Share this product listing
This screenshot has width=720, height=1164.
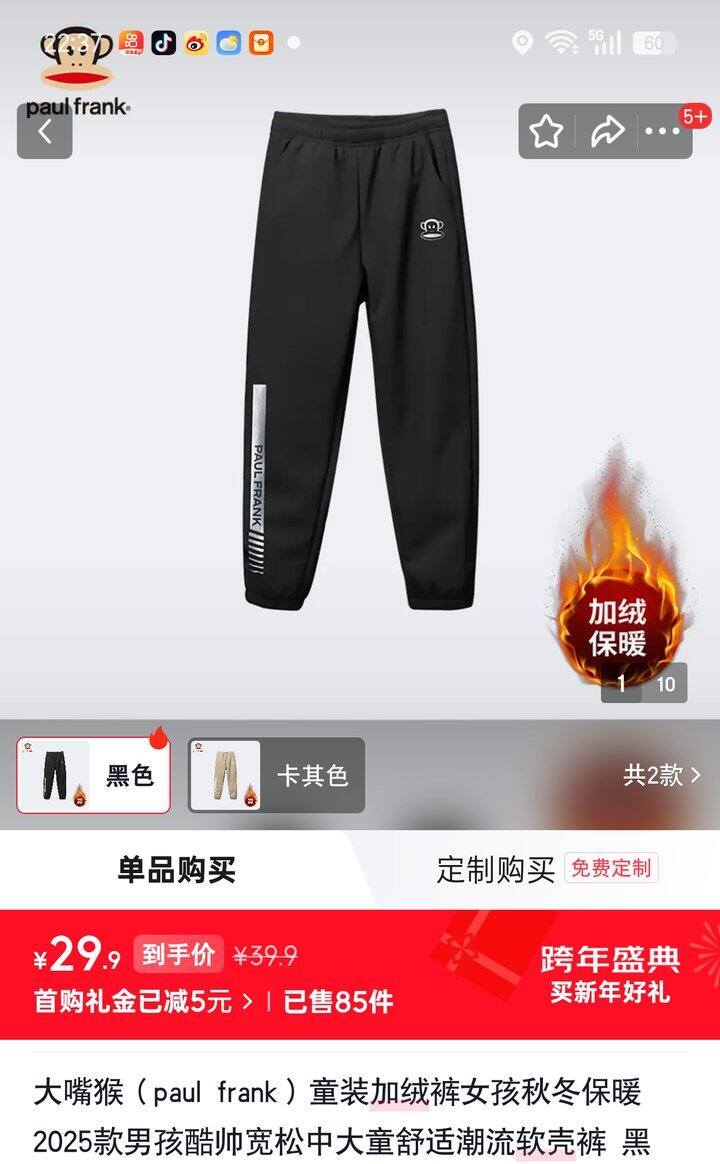(606, 131)
